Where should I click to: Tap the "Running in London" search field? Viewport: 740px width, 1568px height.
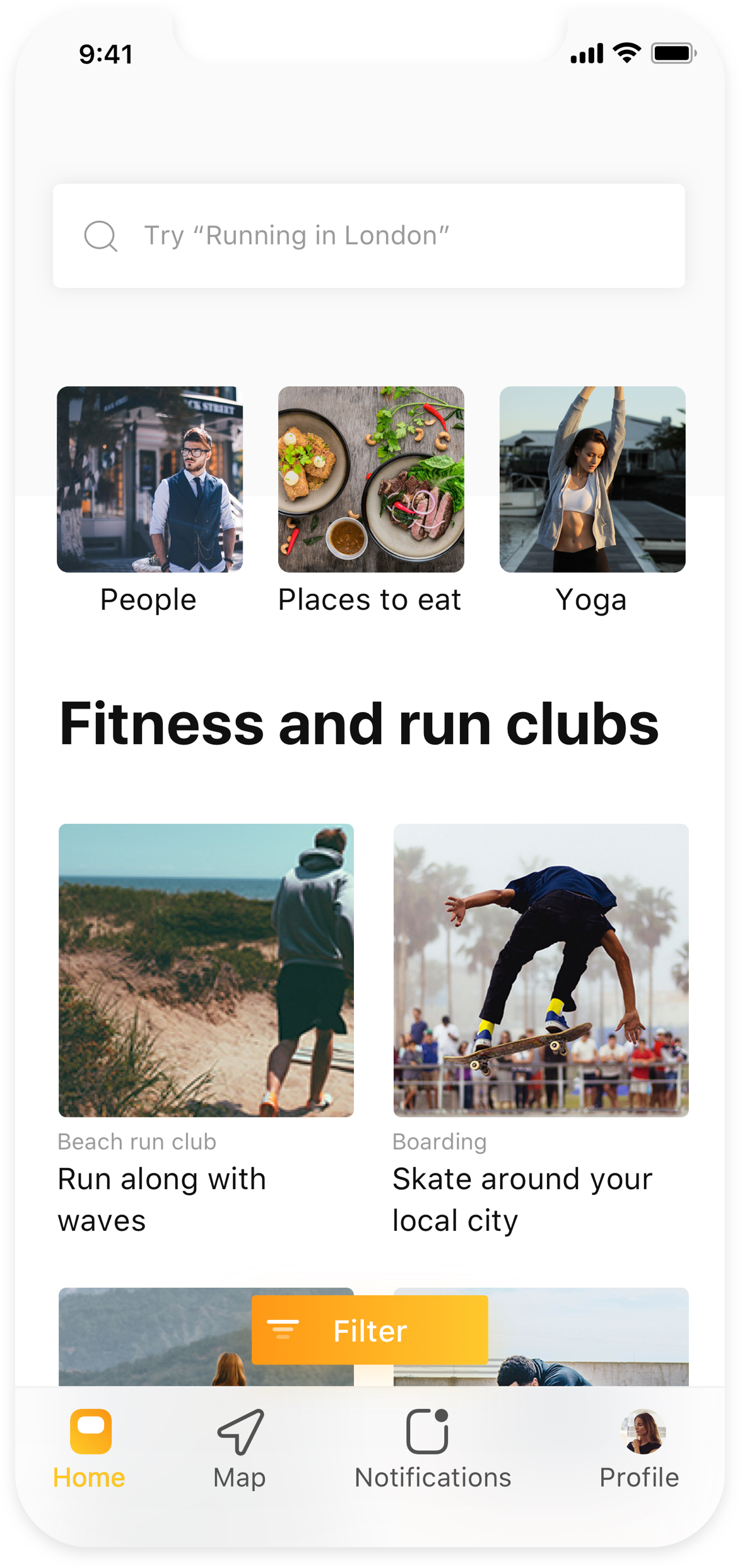click(369, 236)
